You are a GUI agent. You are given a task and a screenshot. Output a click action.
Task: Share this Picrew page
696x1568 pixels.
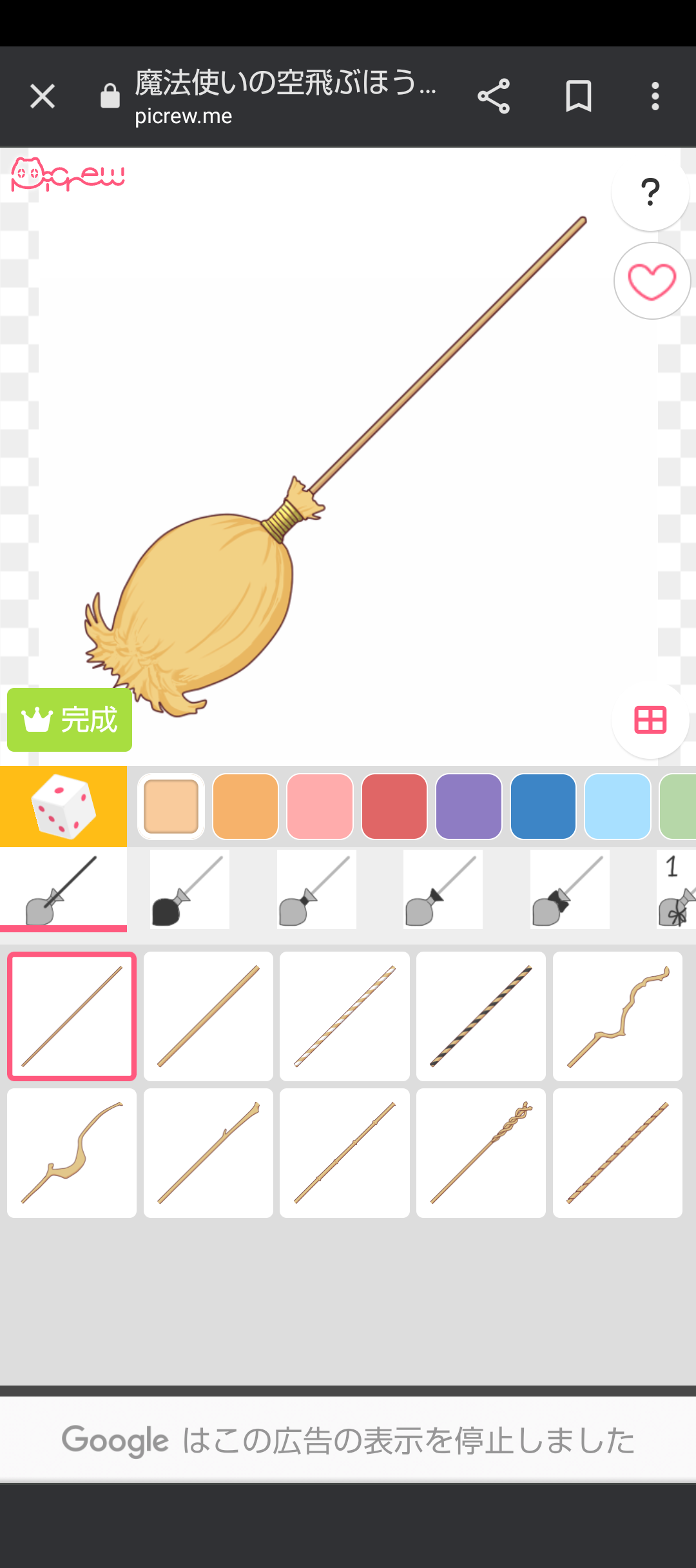point(494,97)
